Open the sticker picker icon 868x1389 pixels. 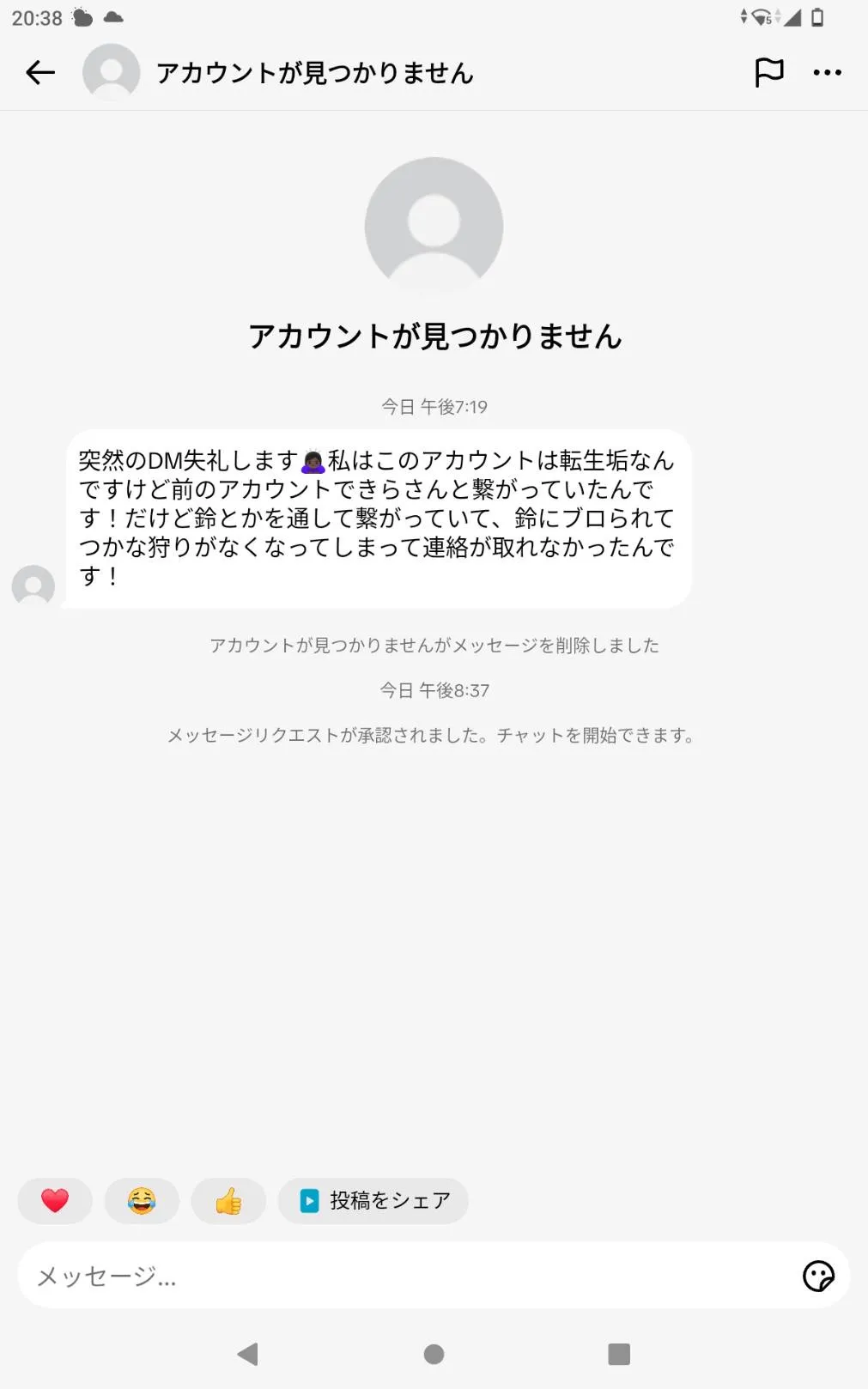818,1276
